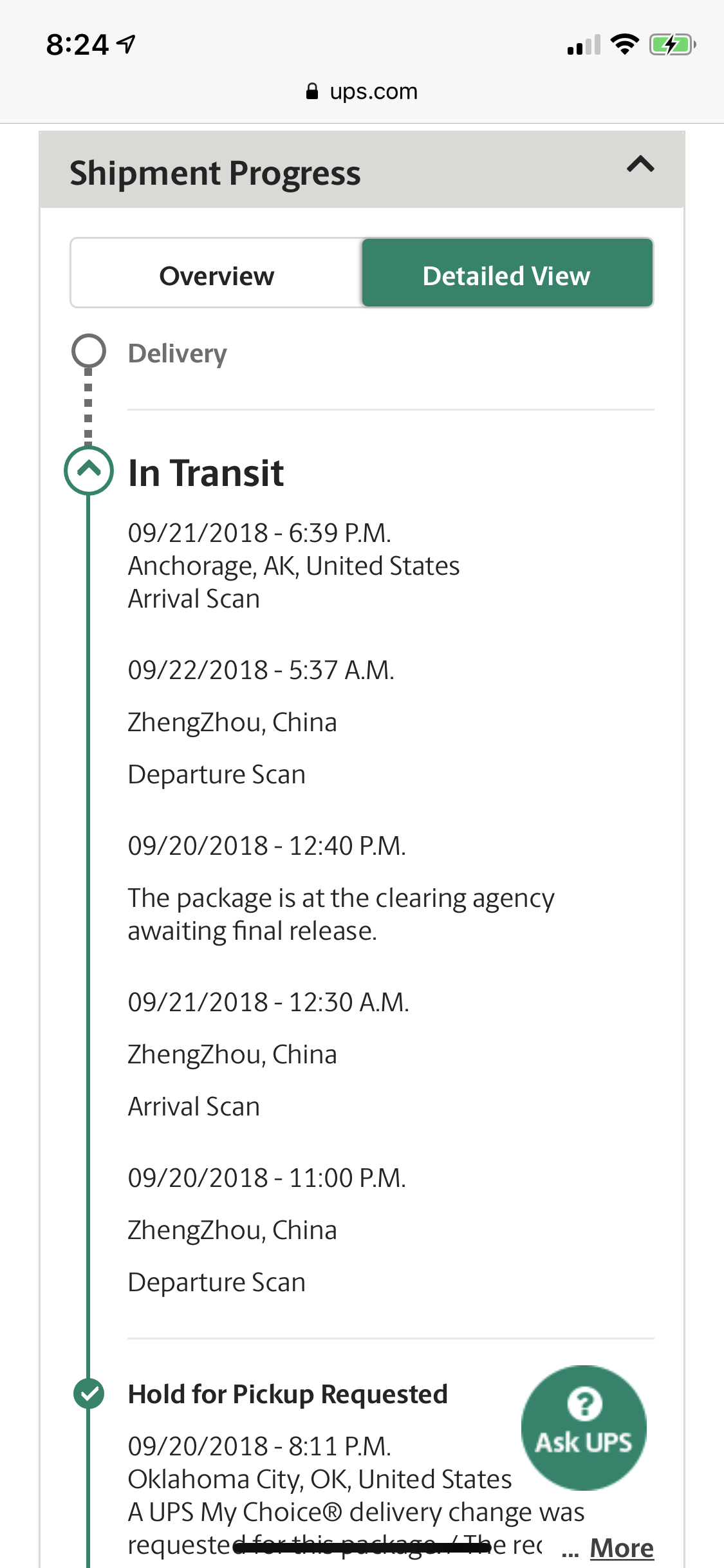Collapse the Shipment Progress section
Image resolution: width=724 pixels, height=1568 pixels.
click(x=640, y=165)
